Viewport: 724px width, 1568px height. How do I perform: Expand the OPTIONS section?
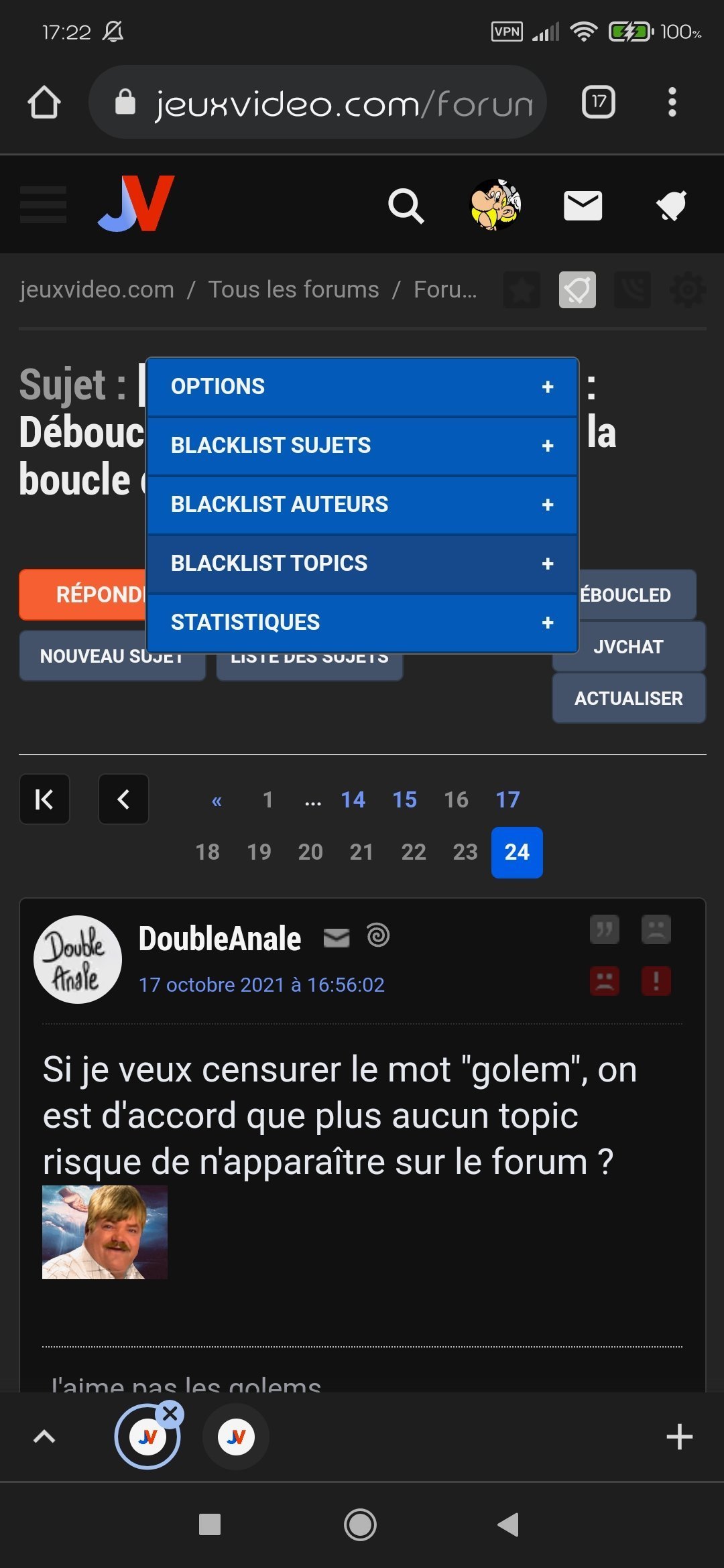point(362,387)
